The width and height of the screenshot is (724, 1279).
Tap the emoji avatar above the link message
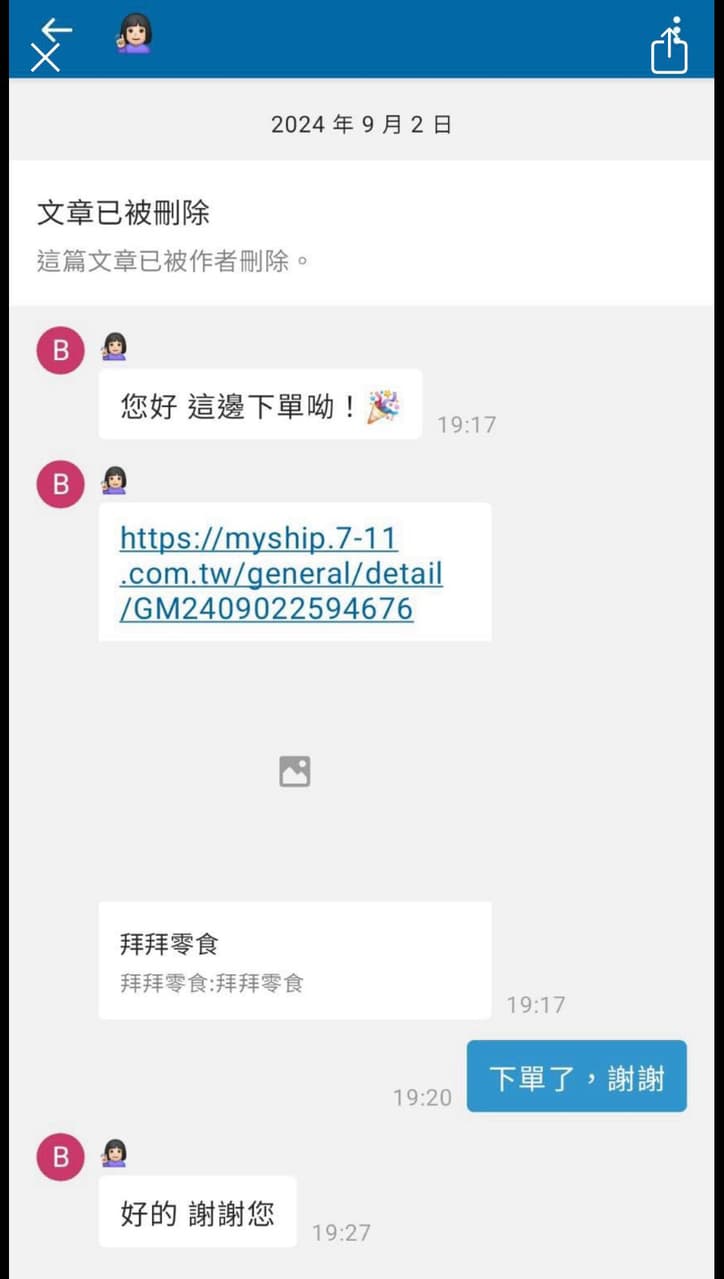tap(115, 479)
